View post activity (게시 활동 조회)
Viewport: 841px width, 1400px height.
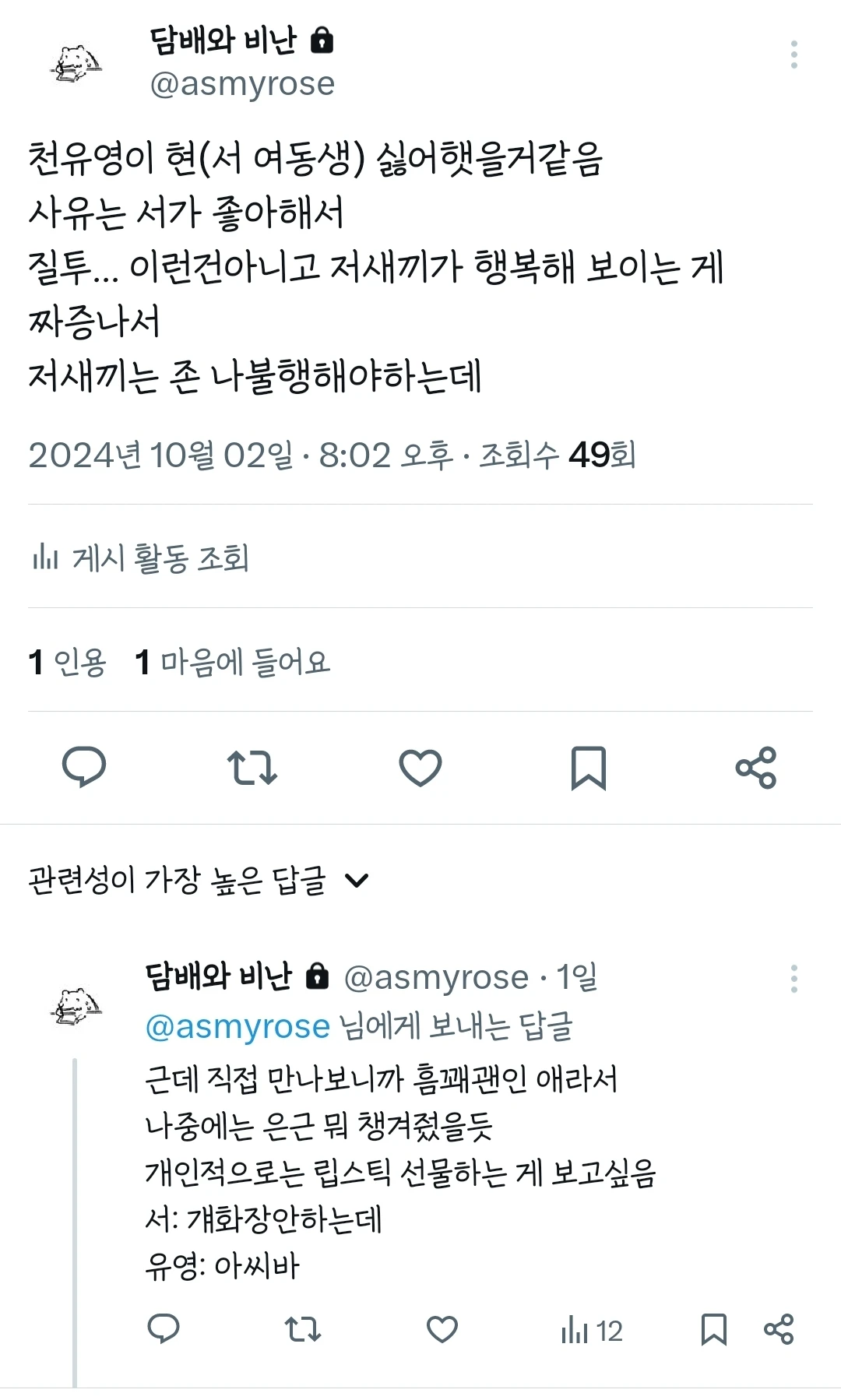141,558
